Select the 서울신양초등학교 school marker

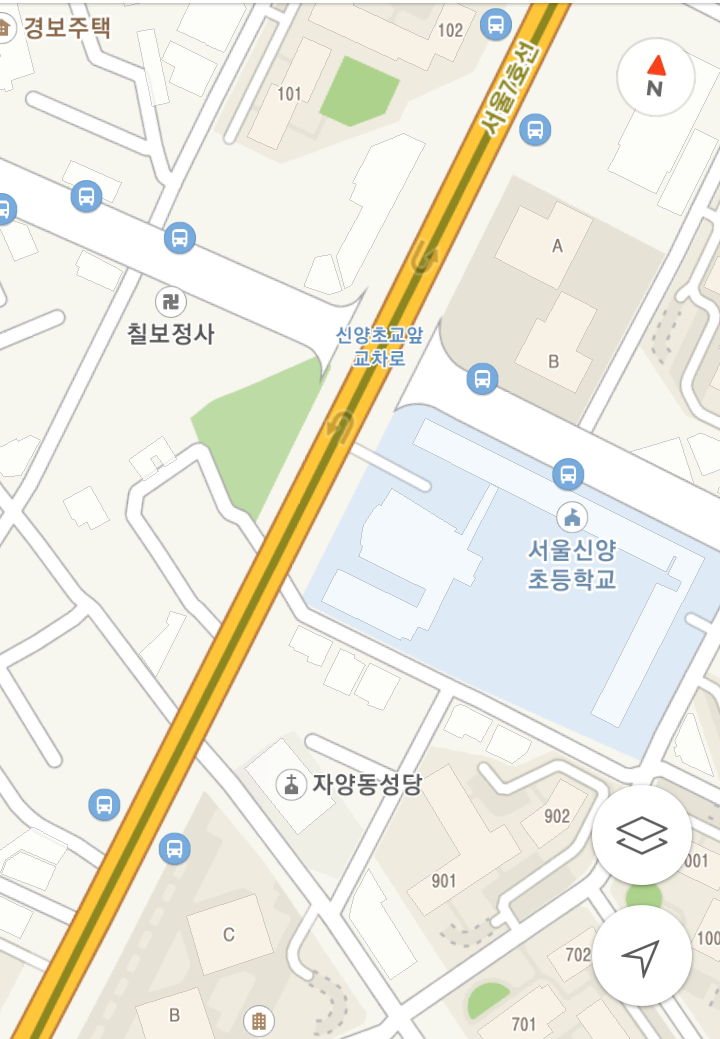572,518
